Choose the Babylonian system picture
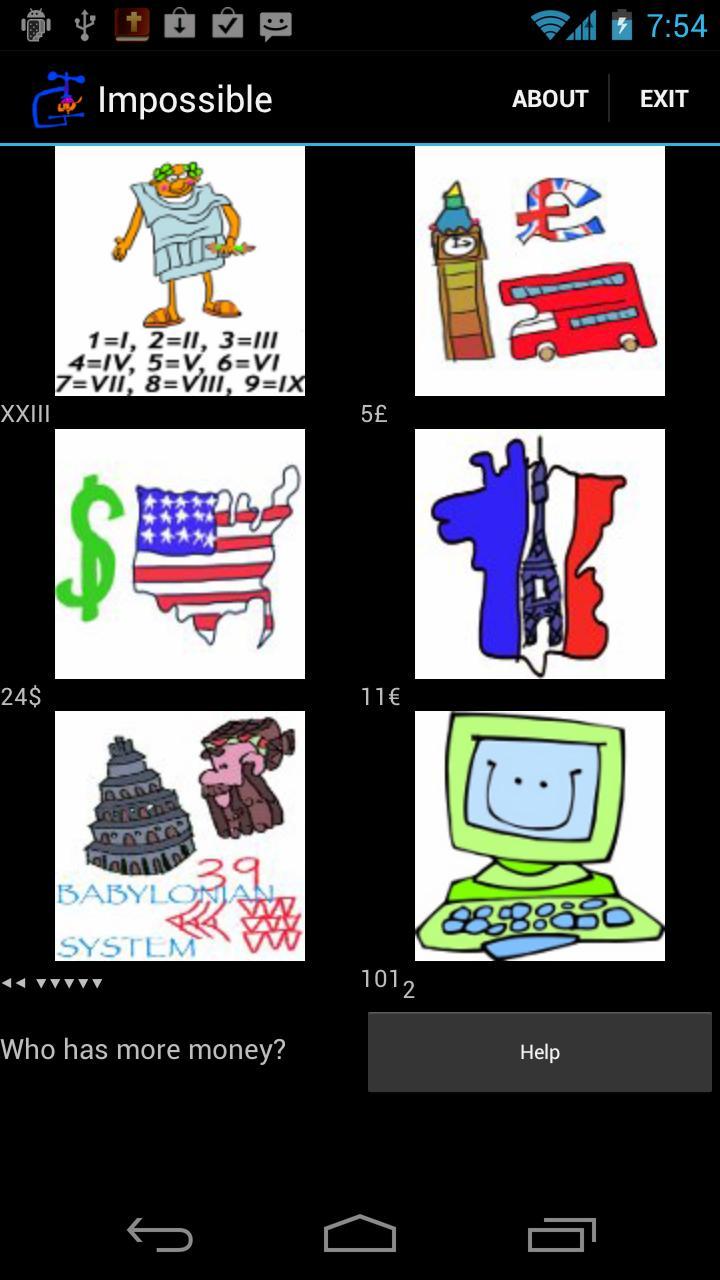 pos(180,836)
